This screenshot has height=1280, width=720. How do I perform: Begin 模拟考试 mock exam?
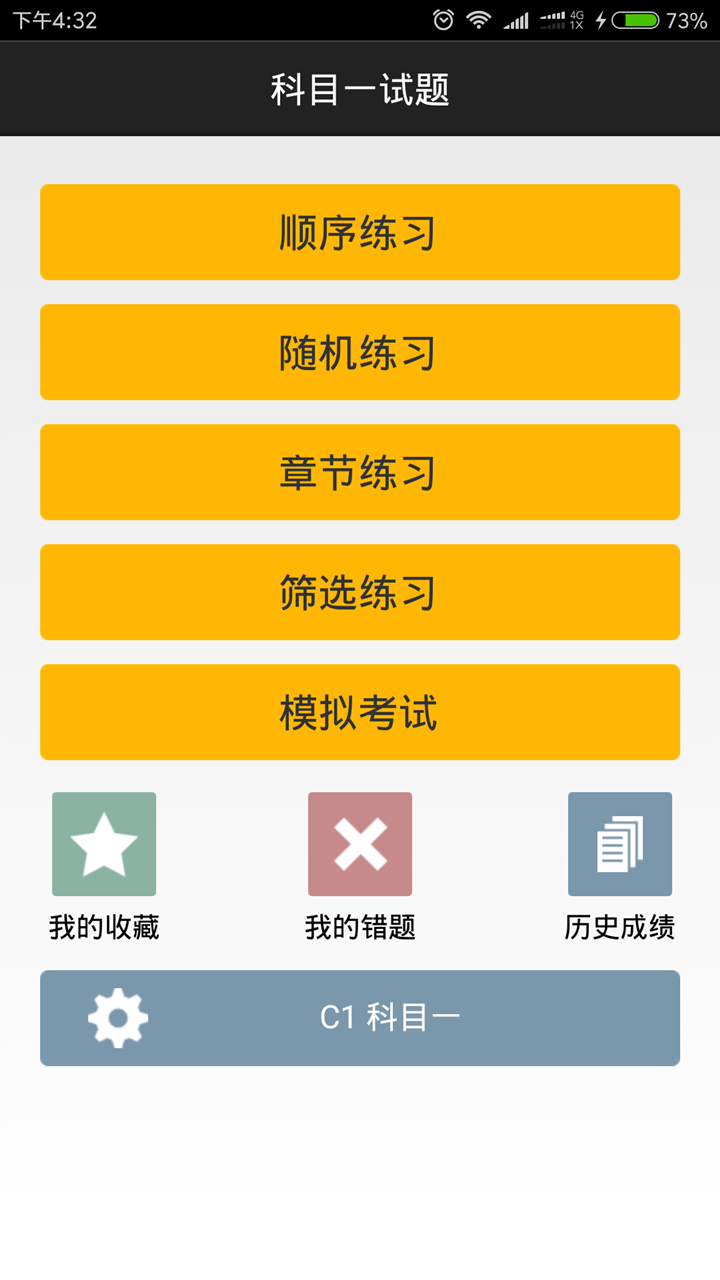(x=360, y=712)
